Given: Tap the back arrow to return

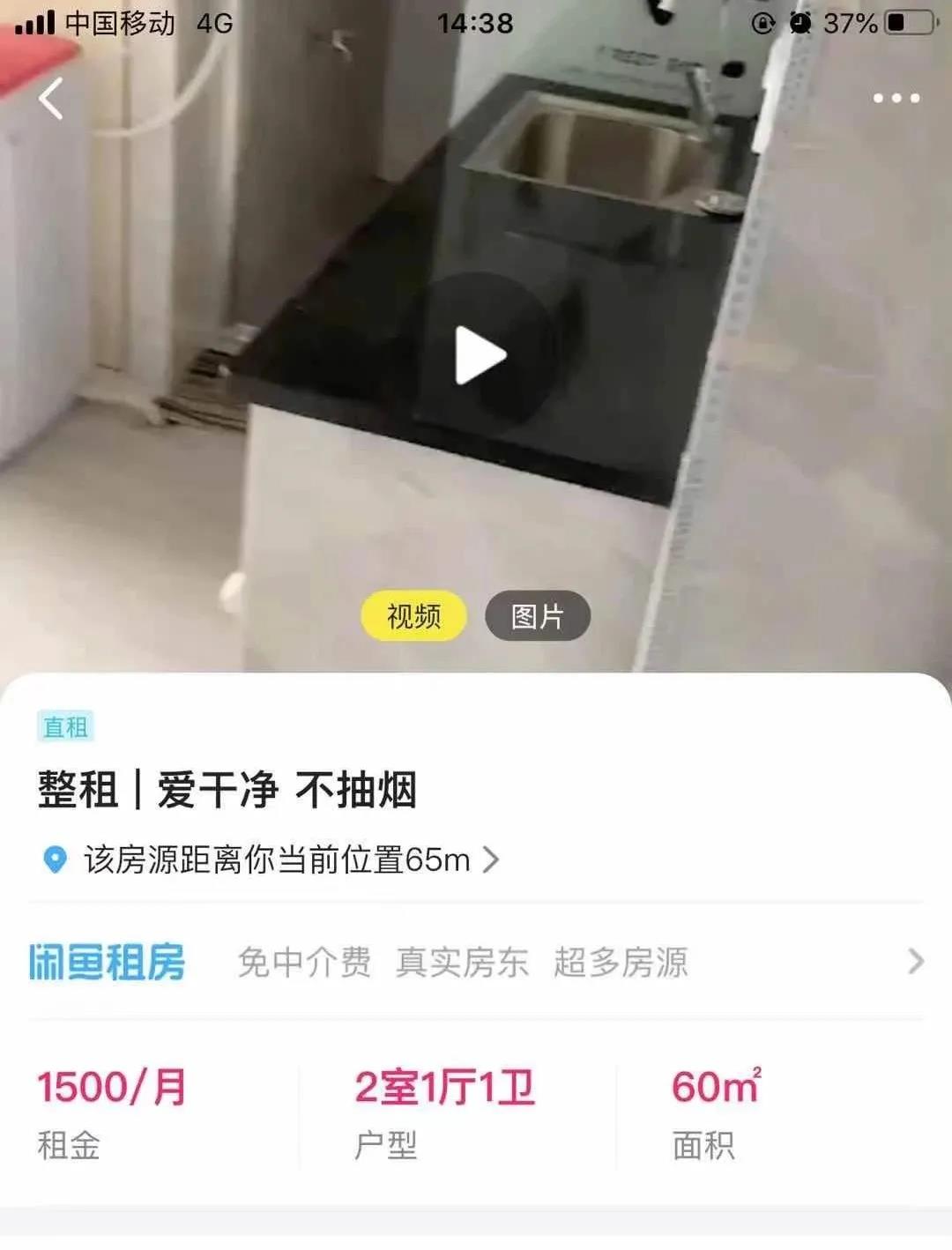Looking at the screenshot, I should [50, 99].
